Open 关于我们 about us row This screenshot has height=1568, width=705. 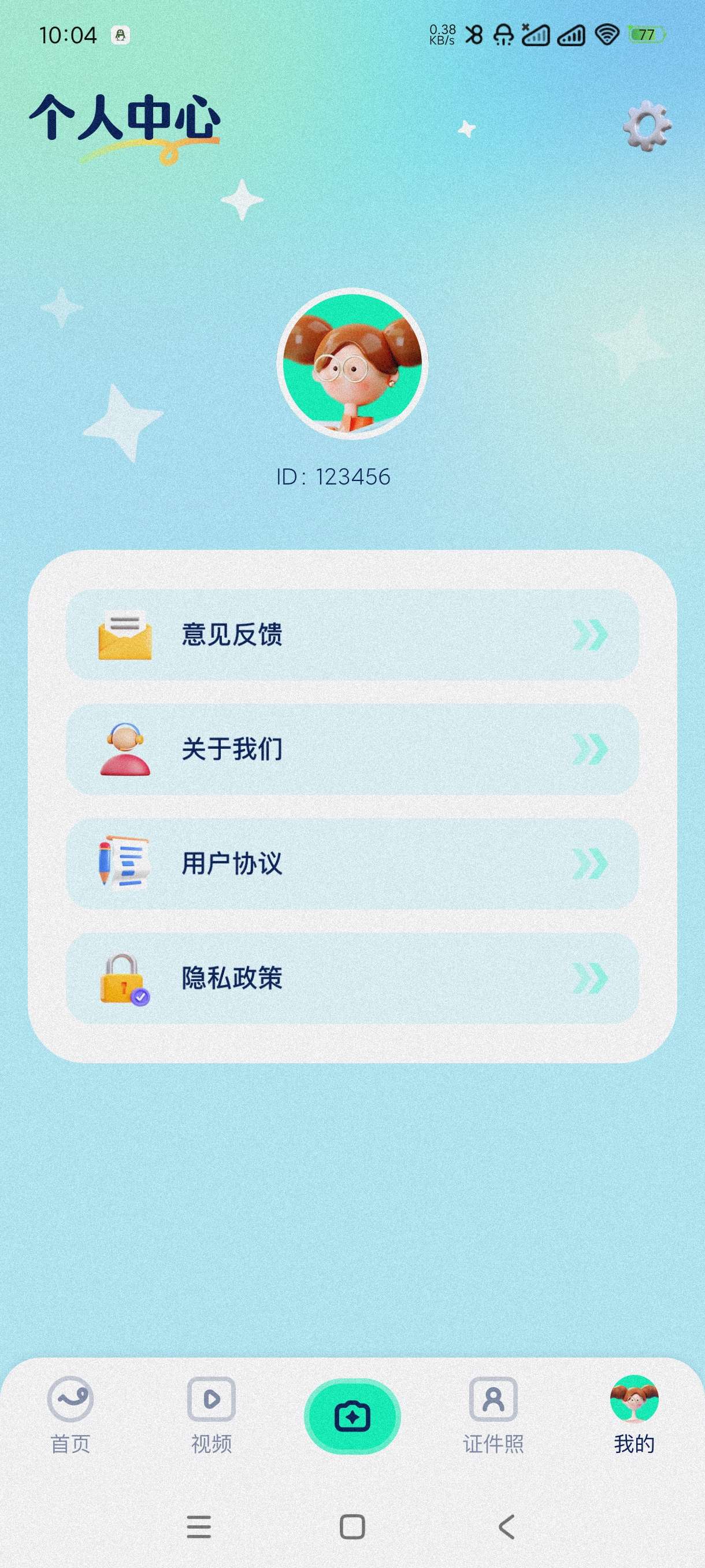352,749
